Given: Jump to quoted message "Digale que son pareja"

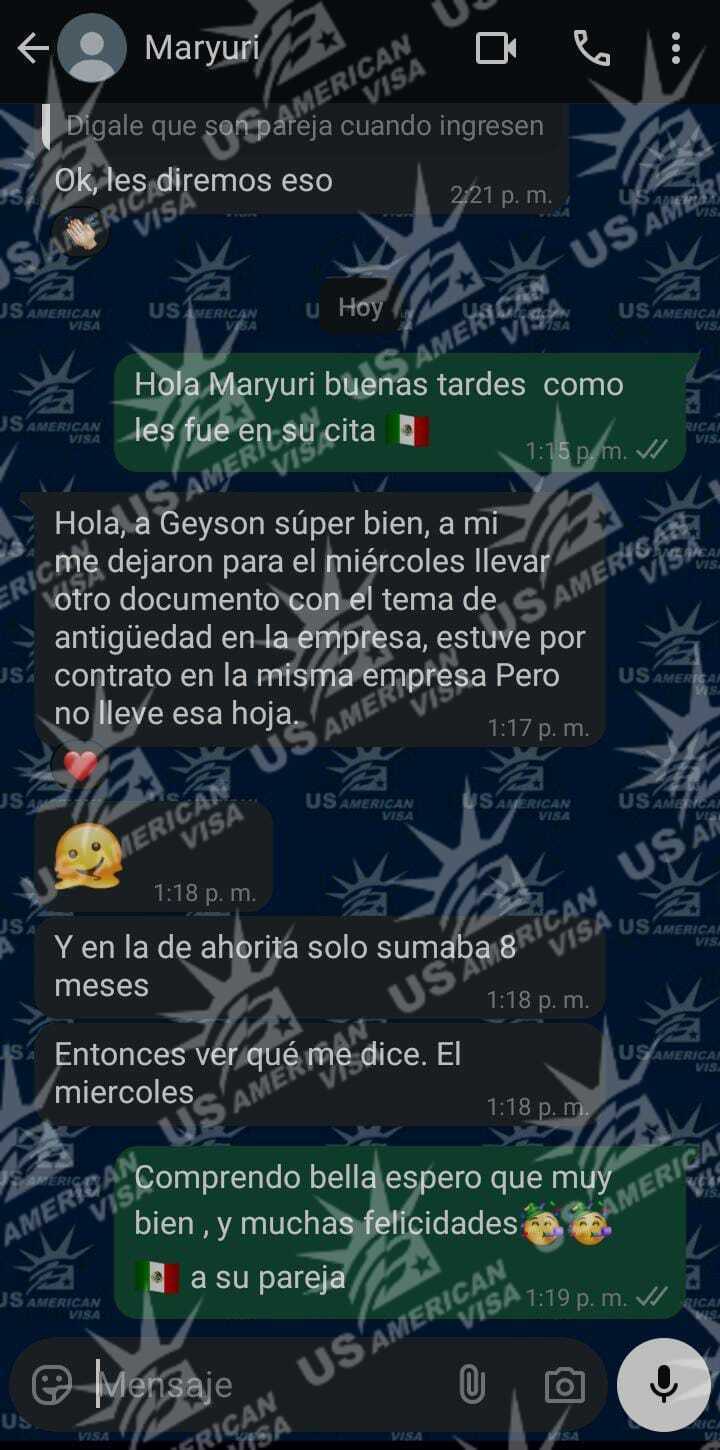Looking at the screenshot, I should point(305,127).
